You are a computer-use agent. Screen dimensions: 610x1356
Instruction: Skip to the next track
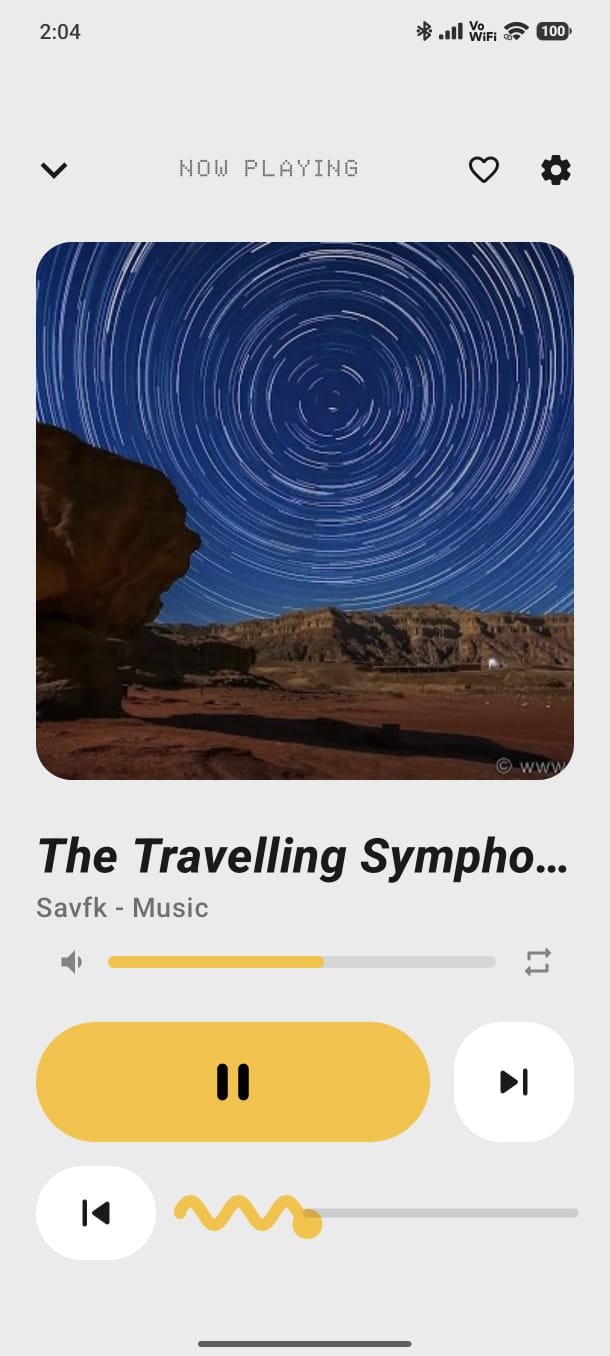514,1082
